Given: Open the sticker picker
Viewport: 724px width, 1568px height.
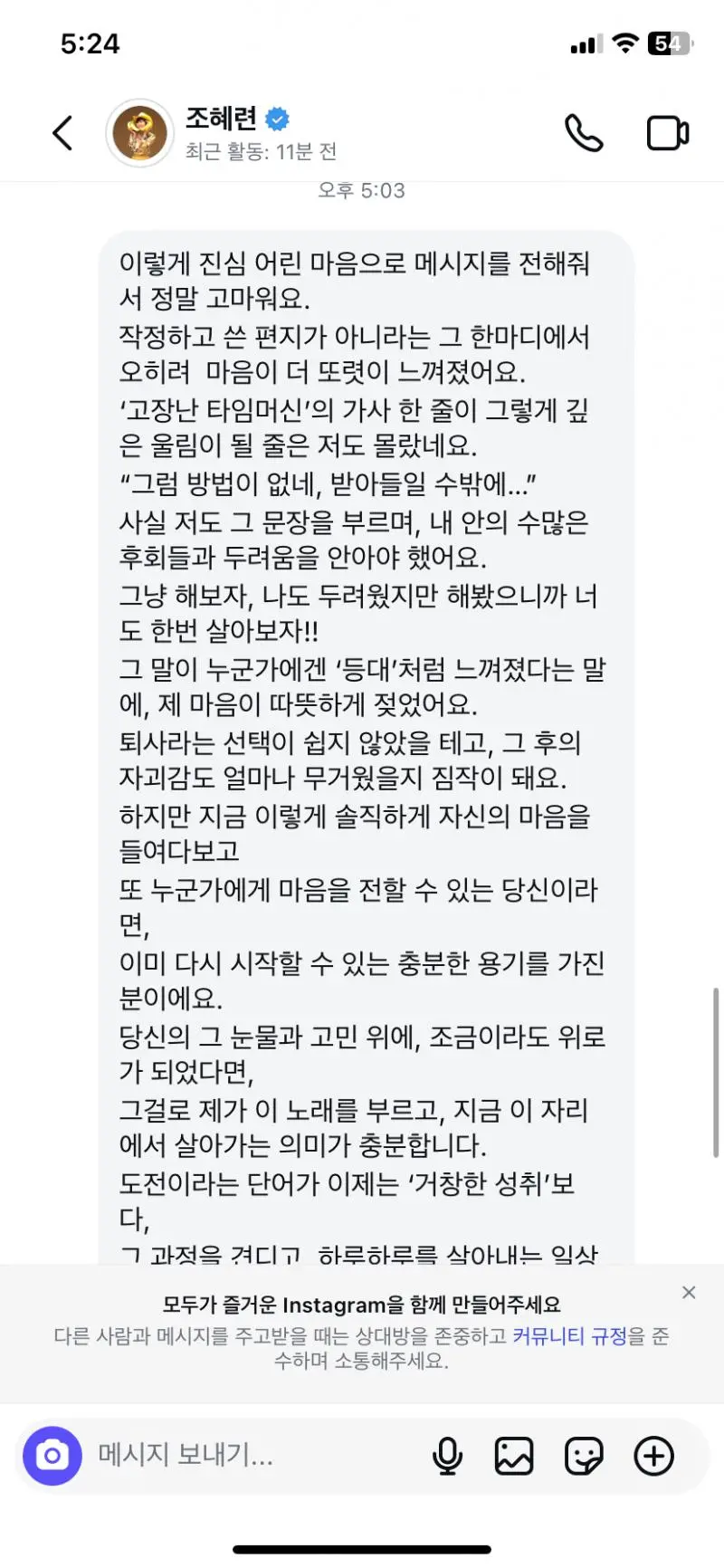Looking at the screenshot, I should (584, 1456).
